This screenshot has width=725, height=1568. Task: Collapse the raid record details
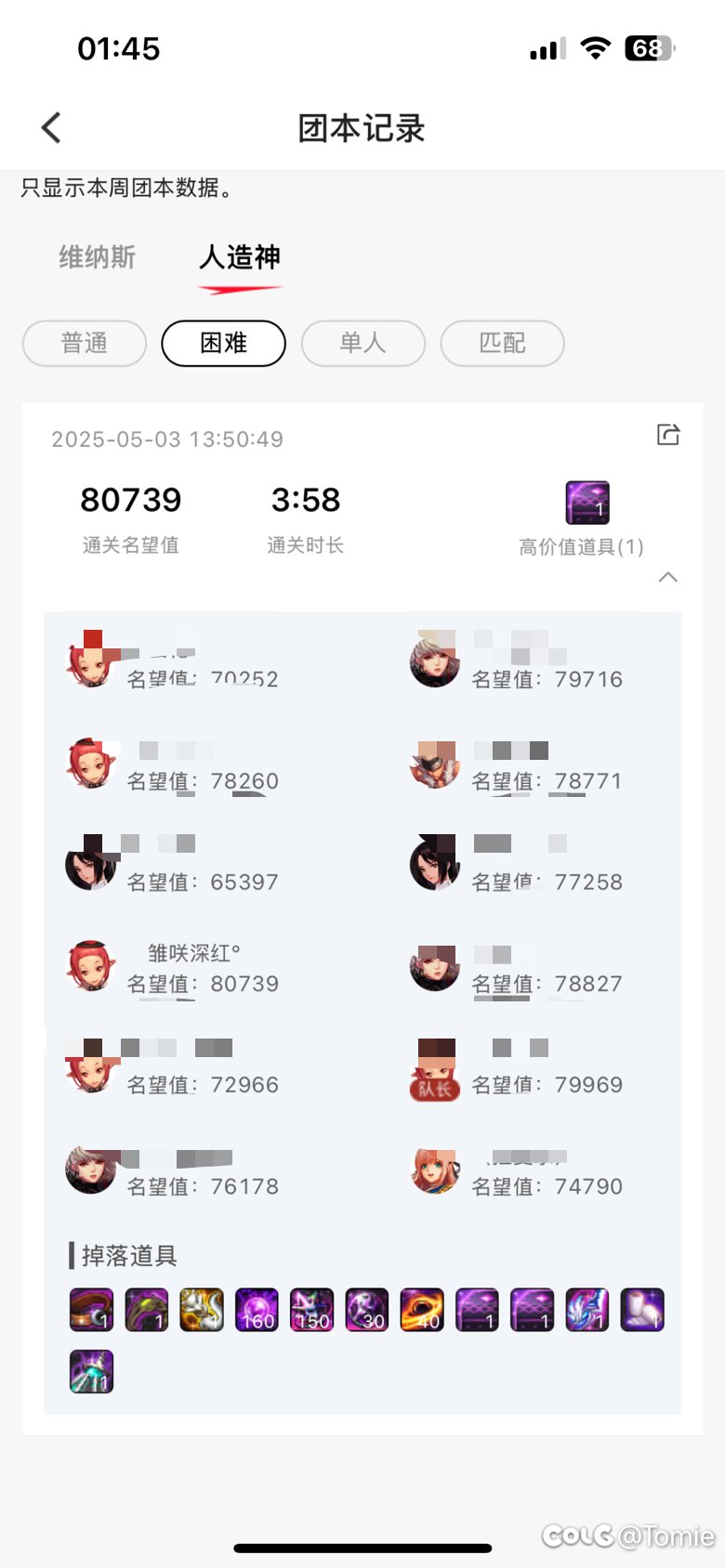coord(667,577)
